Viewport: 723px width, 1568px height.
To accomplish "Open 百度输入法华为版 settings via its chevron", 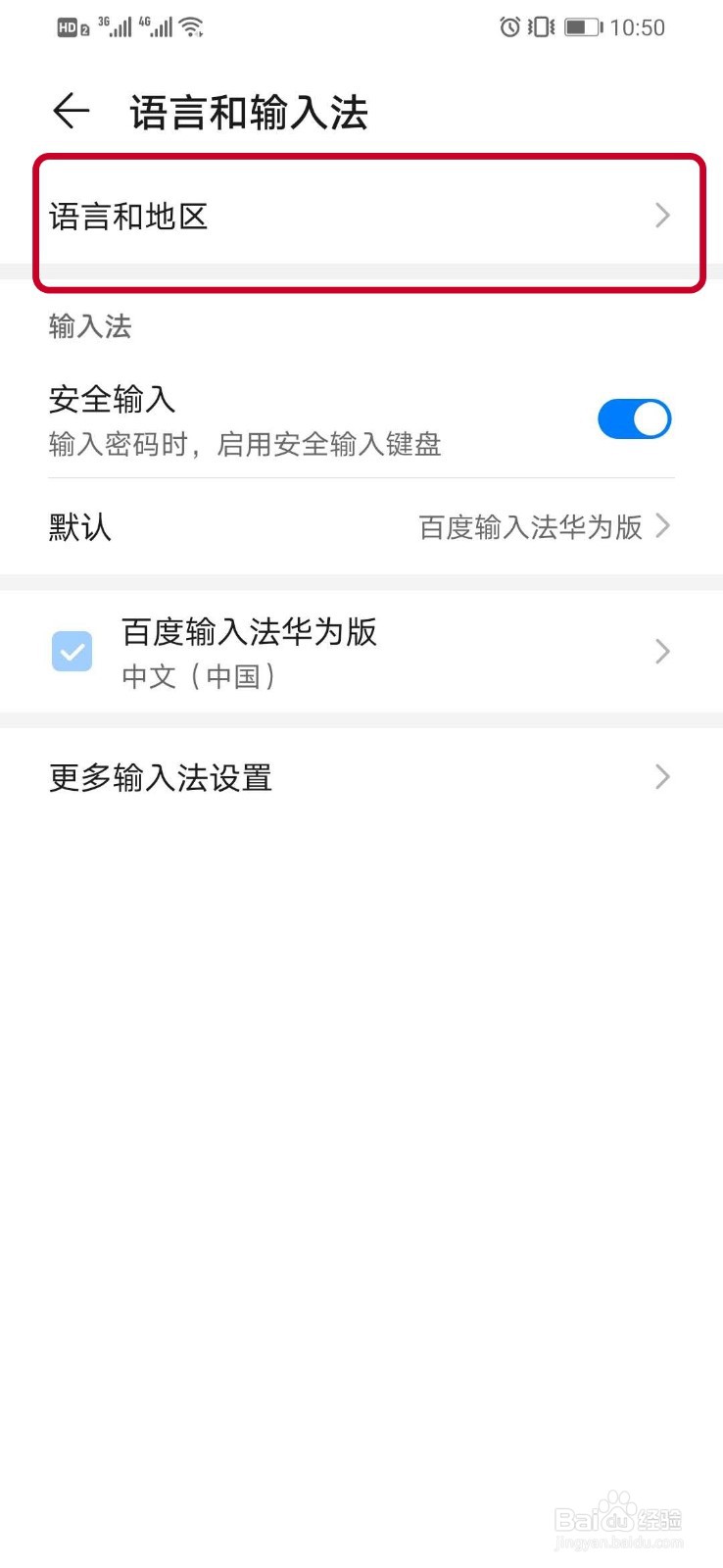I will point(663,651).
